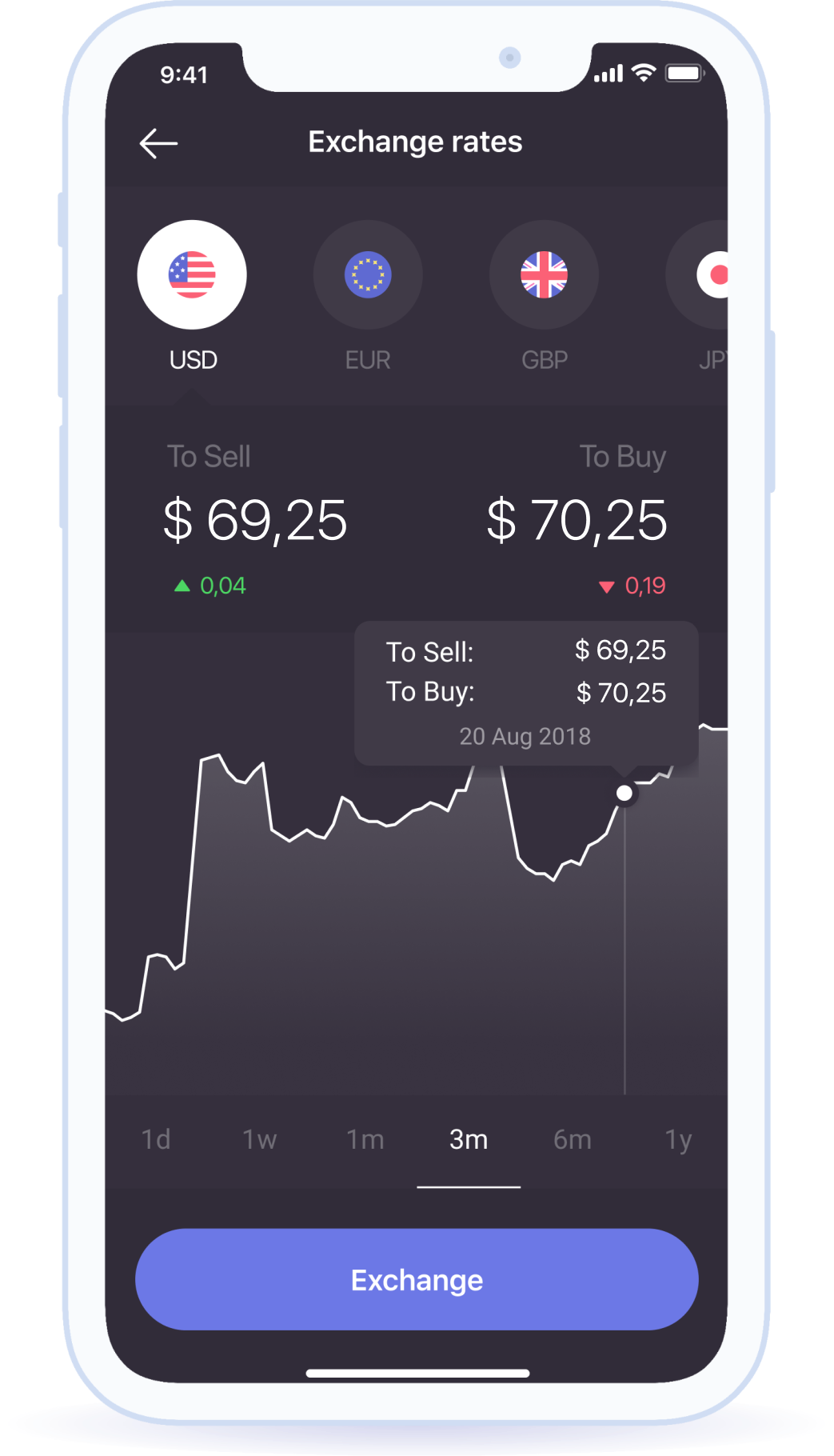Click the To Sell price of $69,25
This screenshot has height=1456, width=834.
[x=256, y=520]
